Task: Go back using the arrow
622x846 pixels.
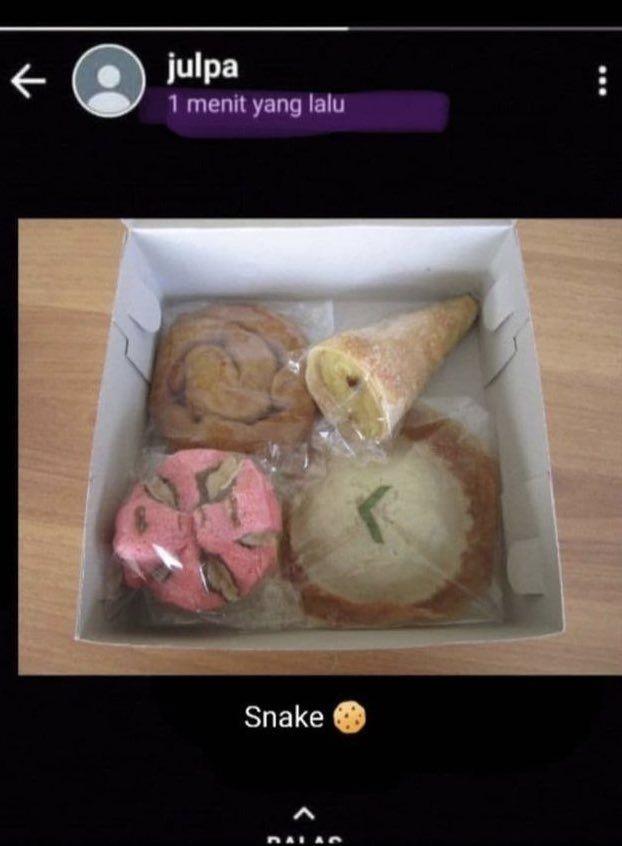Action: (x=28, y=83)
